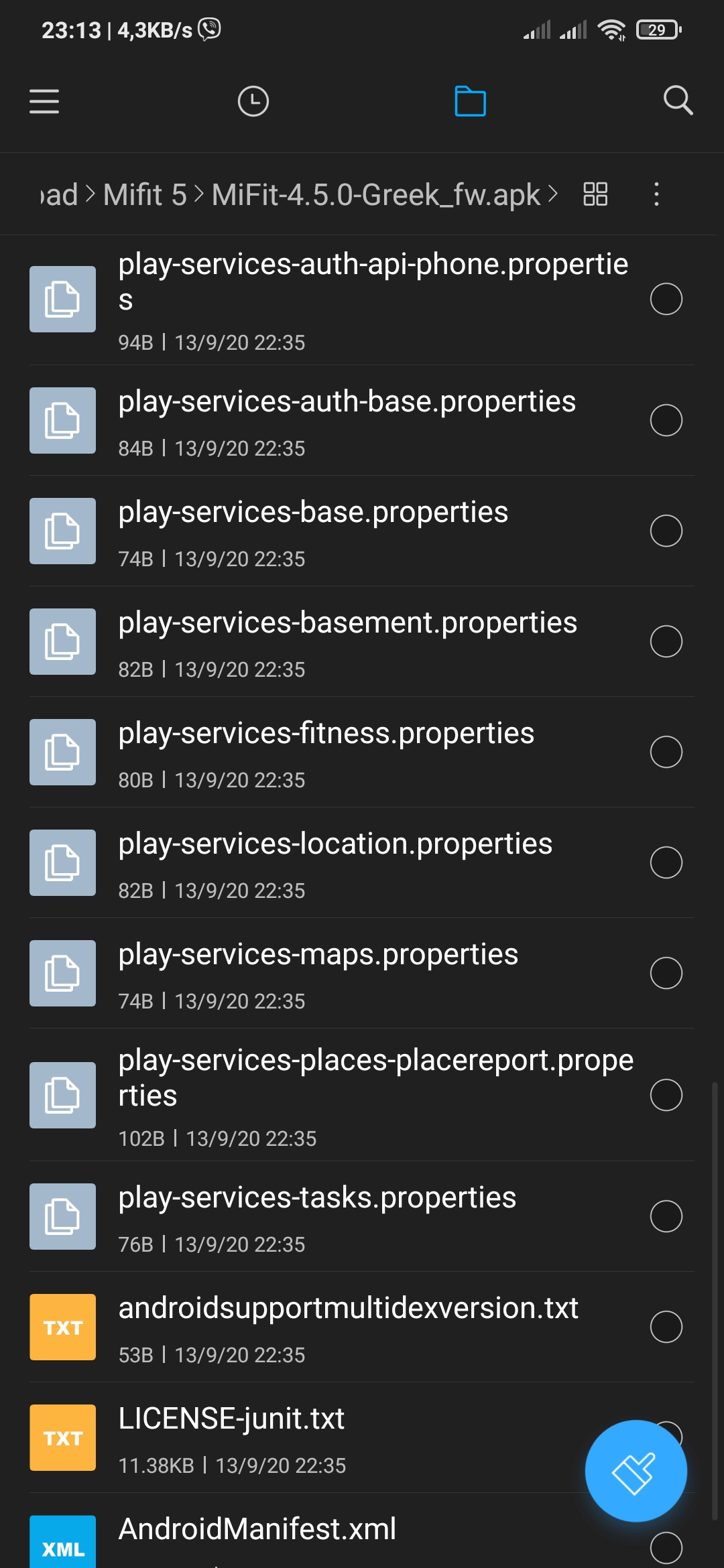Switch to the recent files tab
Screen dimensions: 724x1568
253,101
